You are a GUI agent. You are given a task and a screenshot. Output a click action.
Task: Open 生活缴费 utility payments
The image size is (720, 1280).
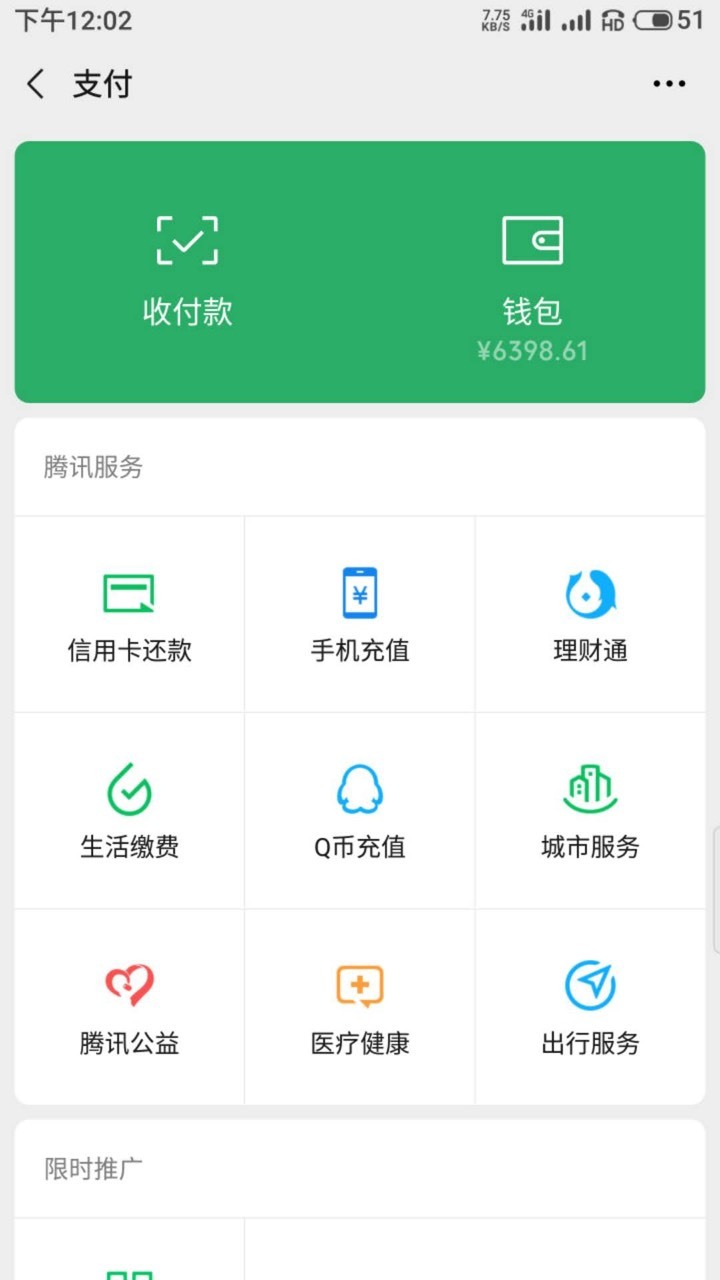130,810
